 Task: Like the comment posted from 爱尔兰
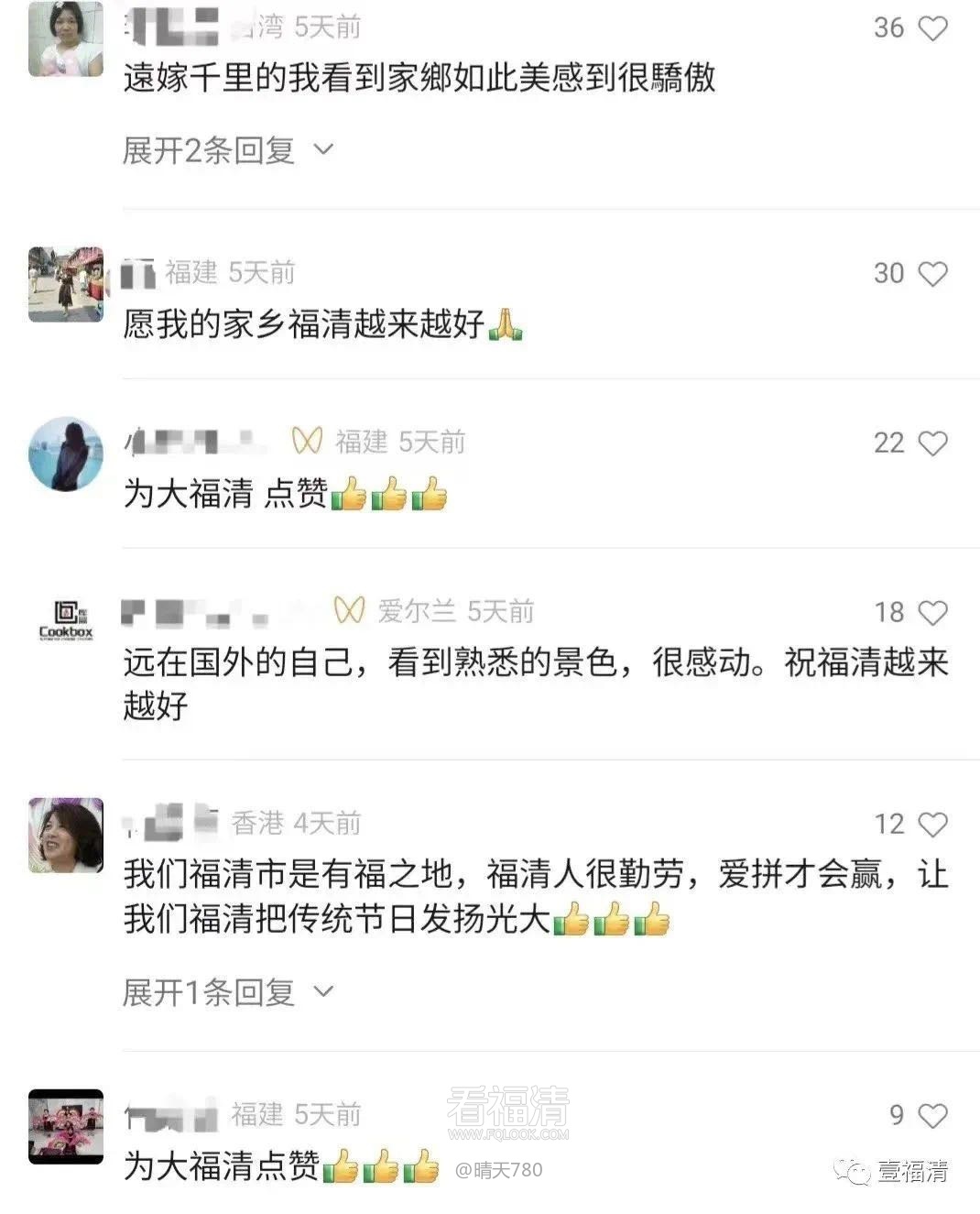point(932,613)
